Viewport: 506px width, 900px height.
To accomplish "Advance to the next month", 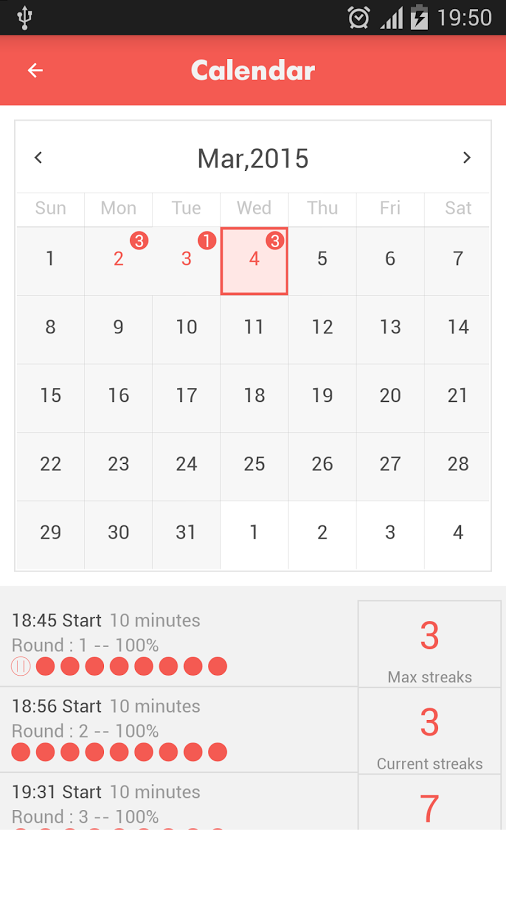I will pyautogui.click(x=466, y=157).
